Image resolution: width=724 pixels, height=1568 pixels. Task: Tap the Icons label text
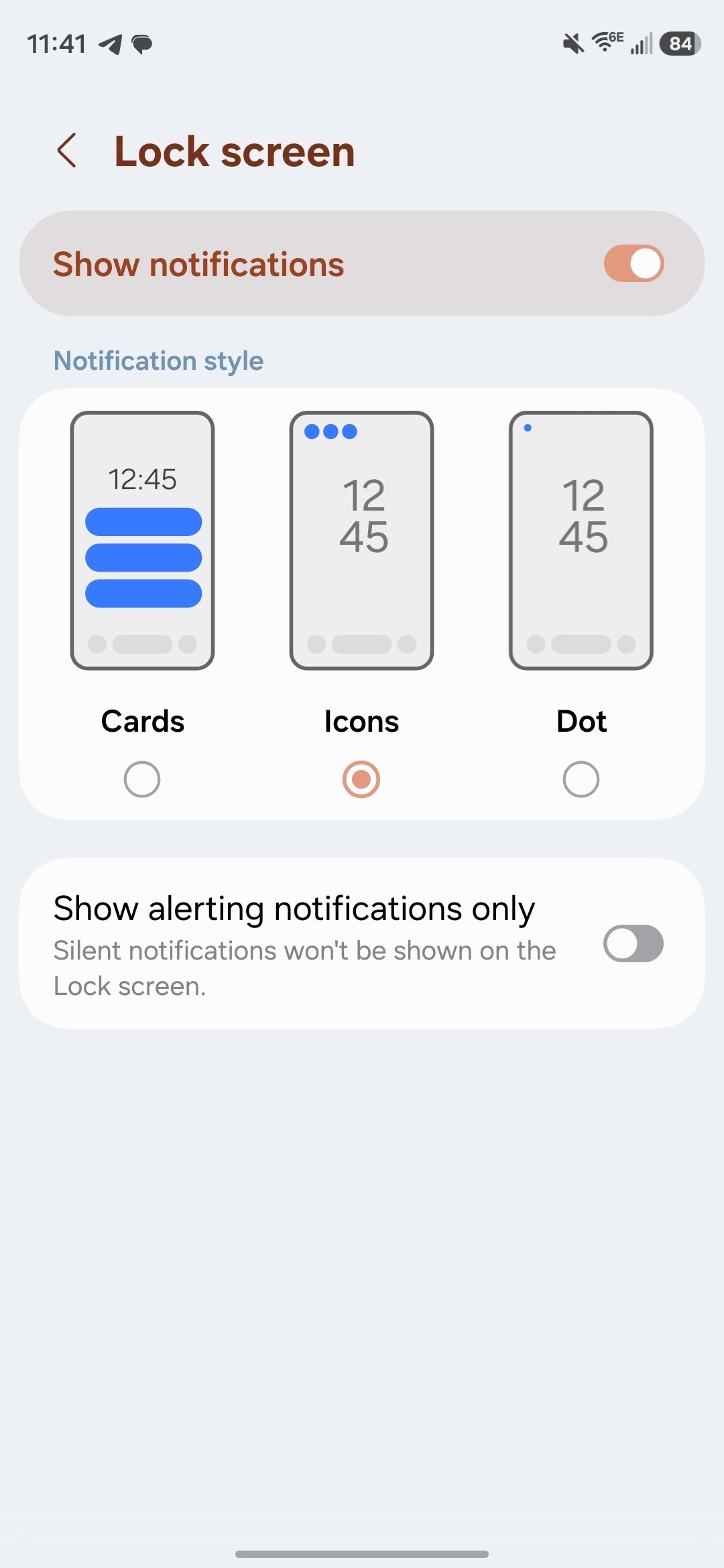361,721
